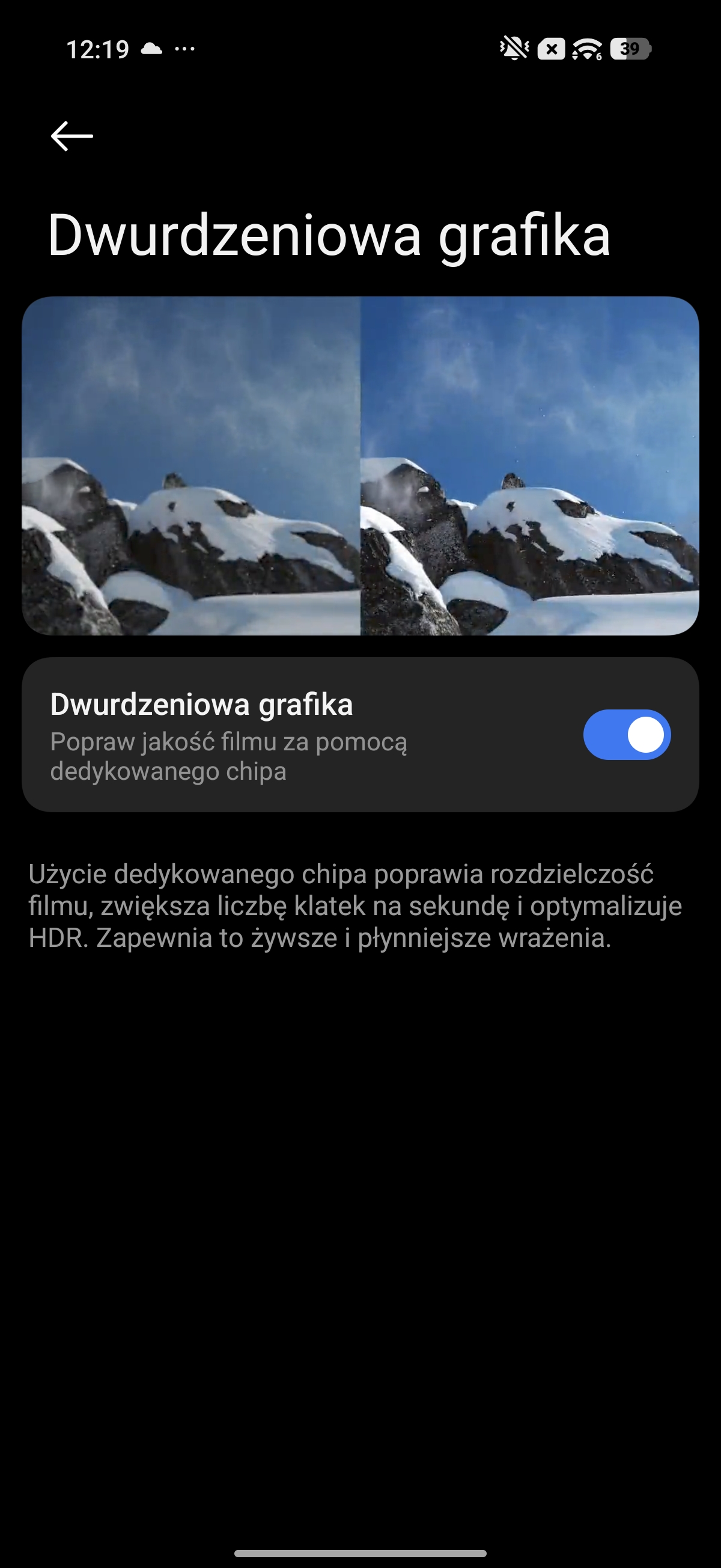Disable the Dwurdzeniowa grafika switch
The image size is (721, 1568).
point(626,735)
